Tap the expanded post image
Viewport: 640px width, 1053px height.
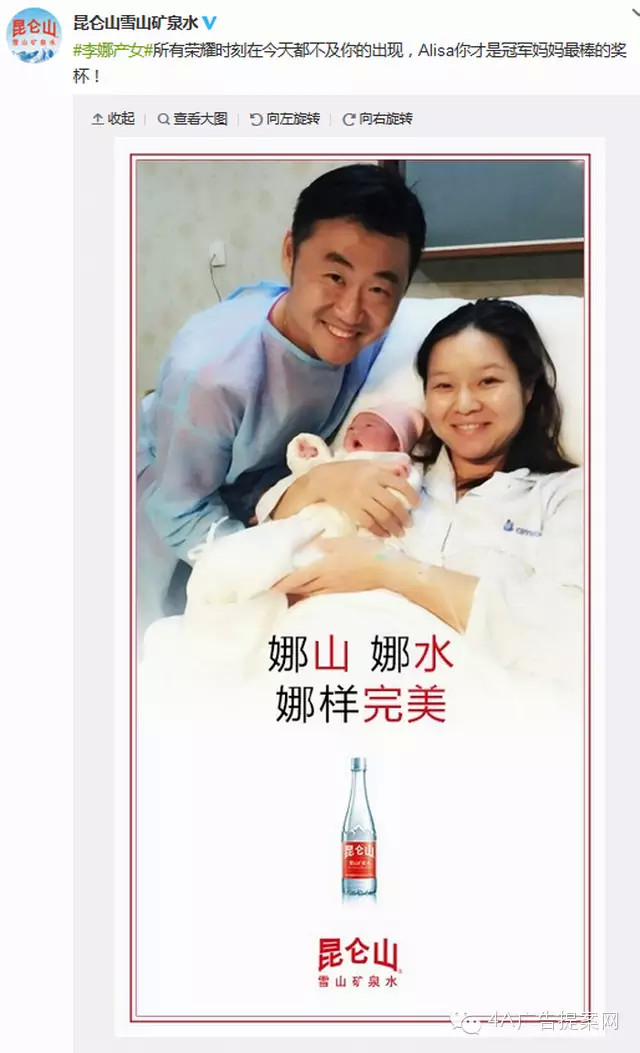(x=360, y=580)
